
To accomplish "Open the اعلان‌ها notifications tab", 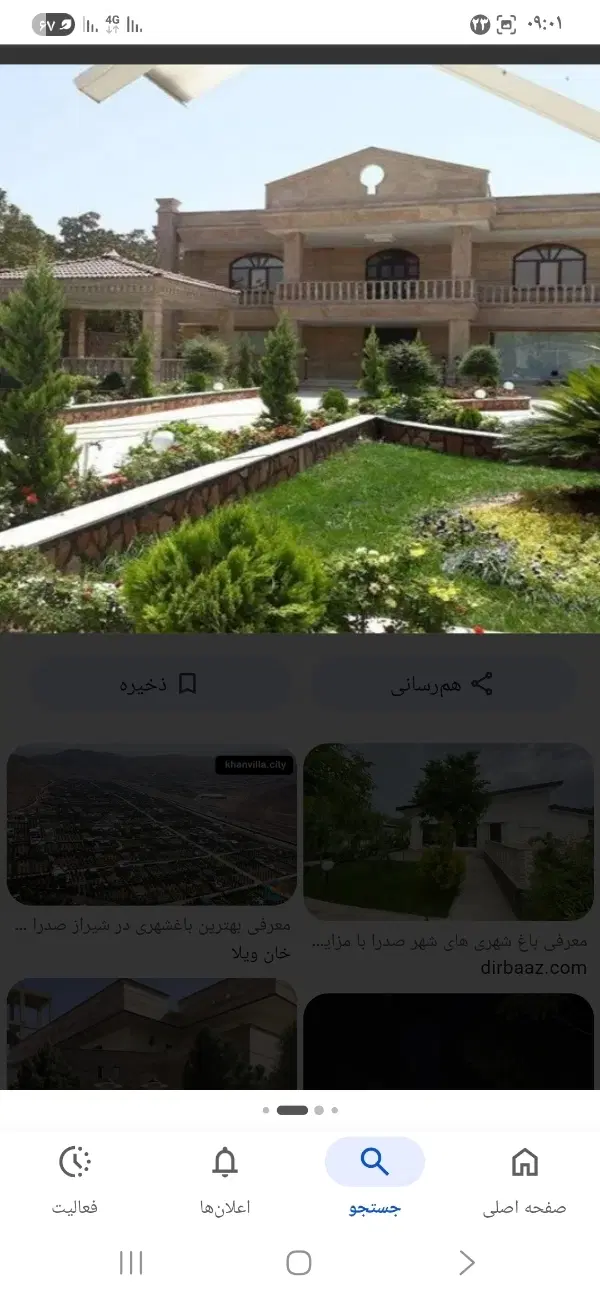I will point(225,1180).
